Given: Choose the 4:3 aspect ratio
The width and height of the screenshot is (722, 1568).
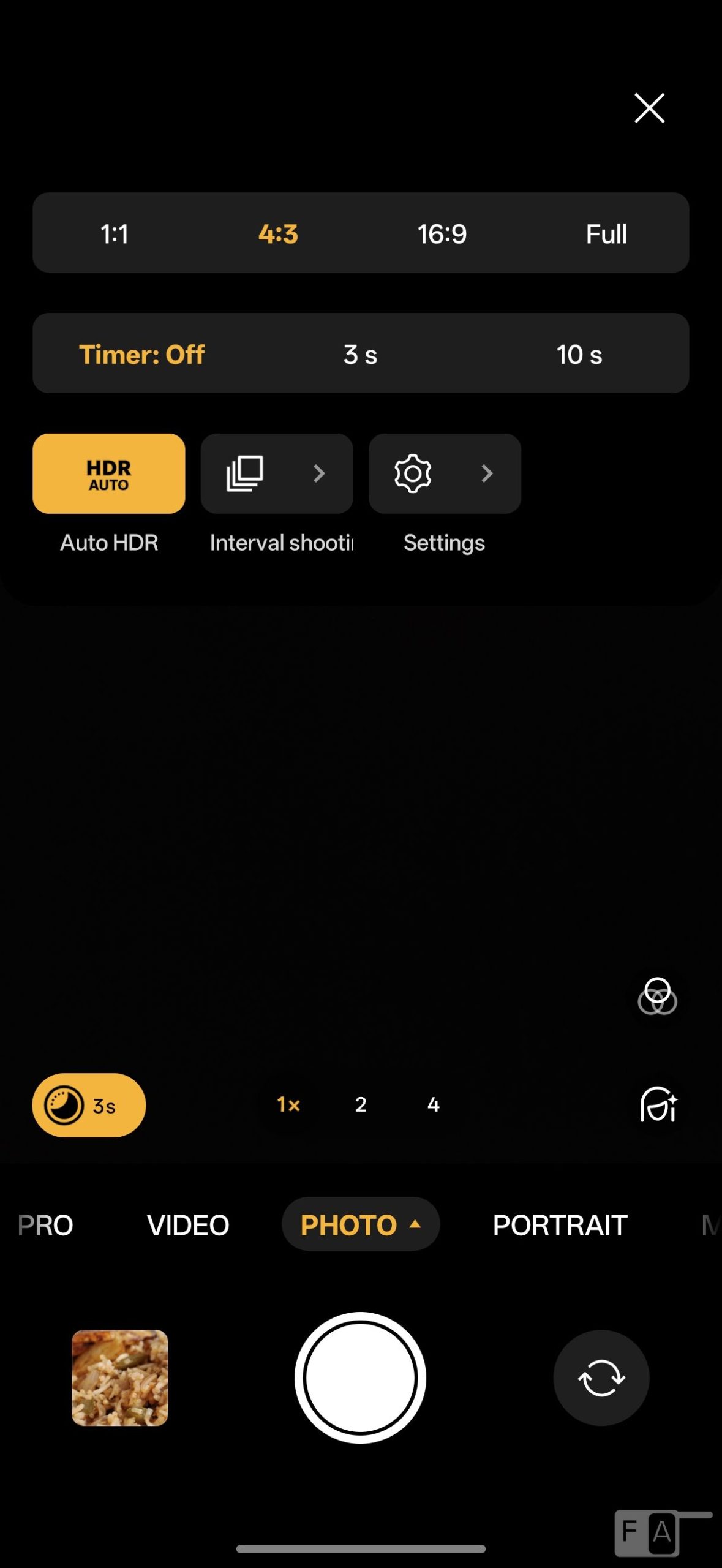Looking at the screenshot, I should click(278, 233).
